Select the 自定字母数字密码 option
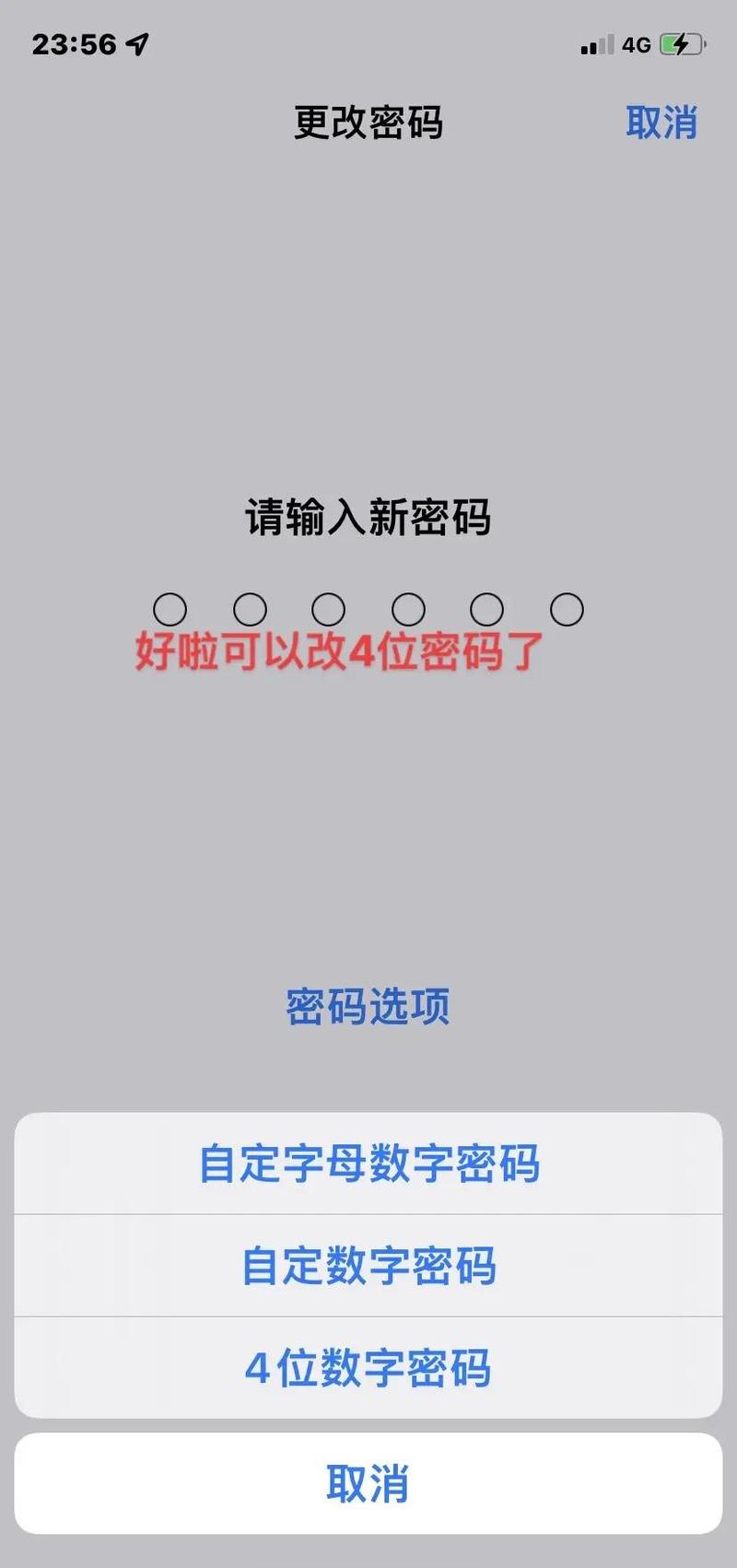Image resolution: width=737 pixels, height=1568 pixels. (x=368, y=1164)
